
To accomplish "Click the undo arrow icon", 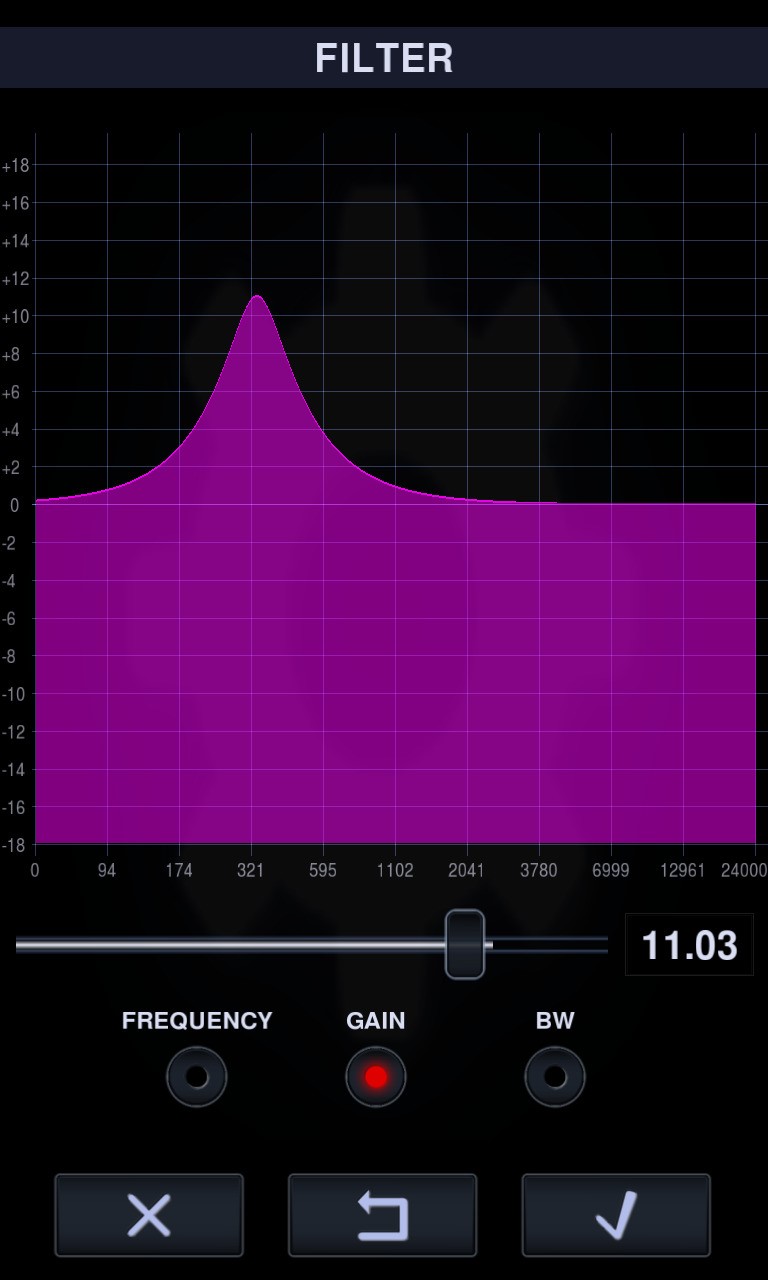I will [381, 1214].
